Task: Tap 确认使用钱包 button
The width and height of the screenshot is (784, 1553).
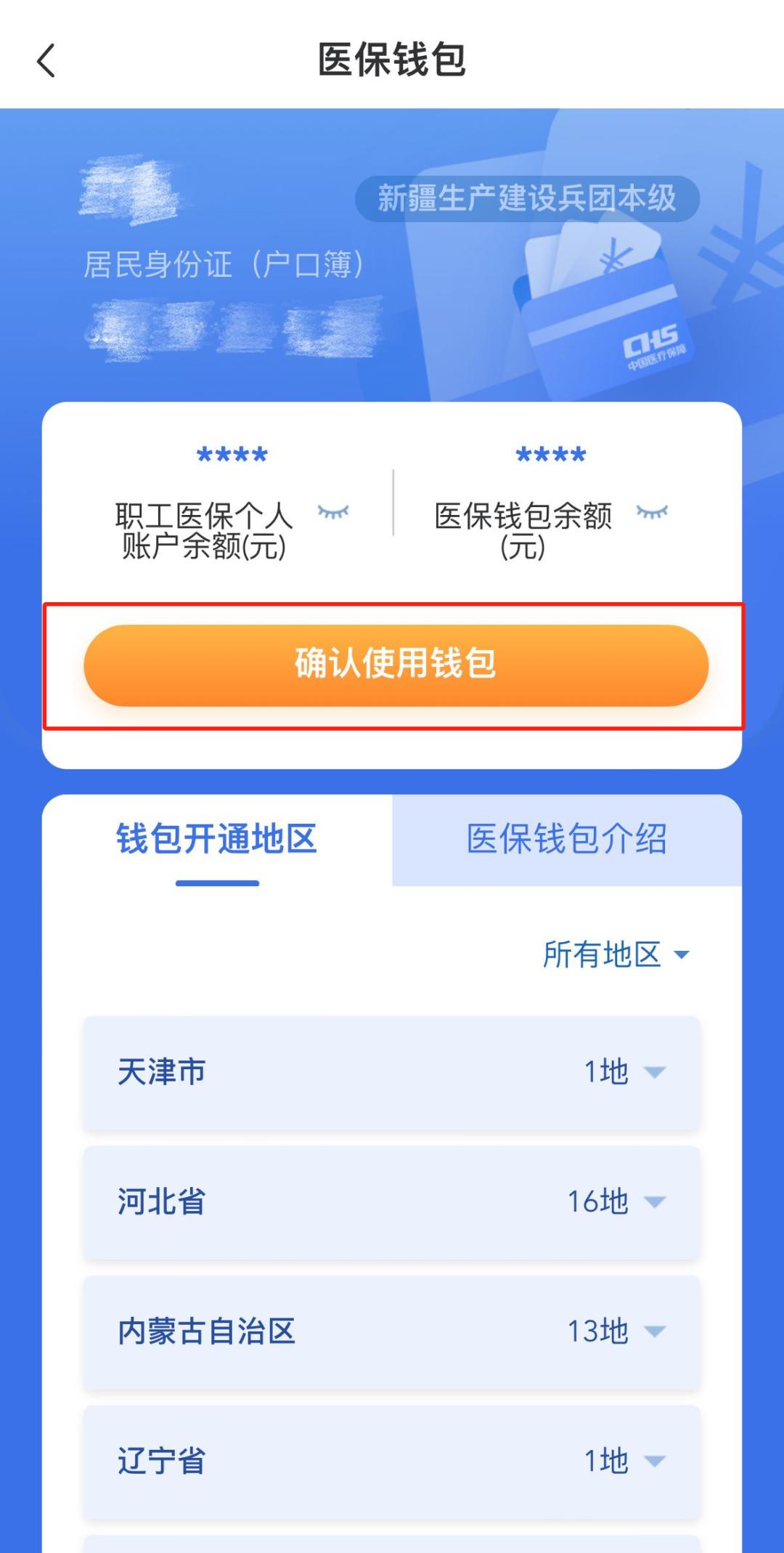Action: 396,665
